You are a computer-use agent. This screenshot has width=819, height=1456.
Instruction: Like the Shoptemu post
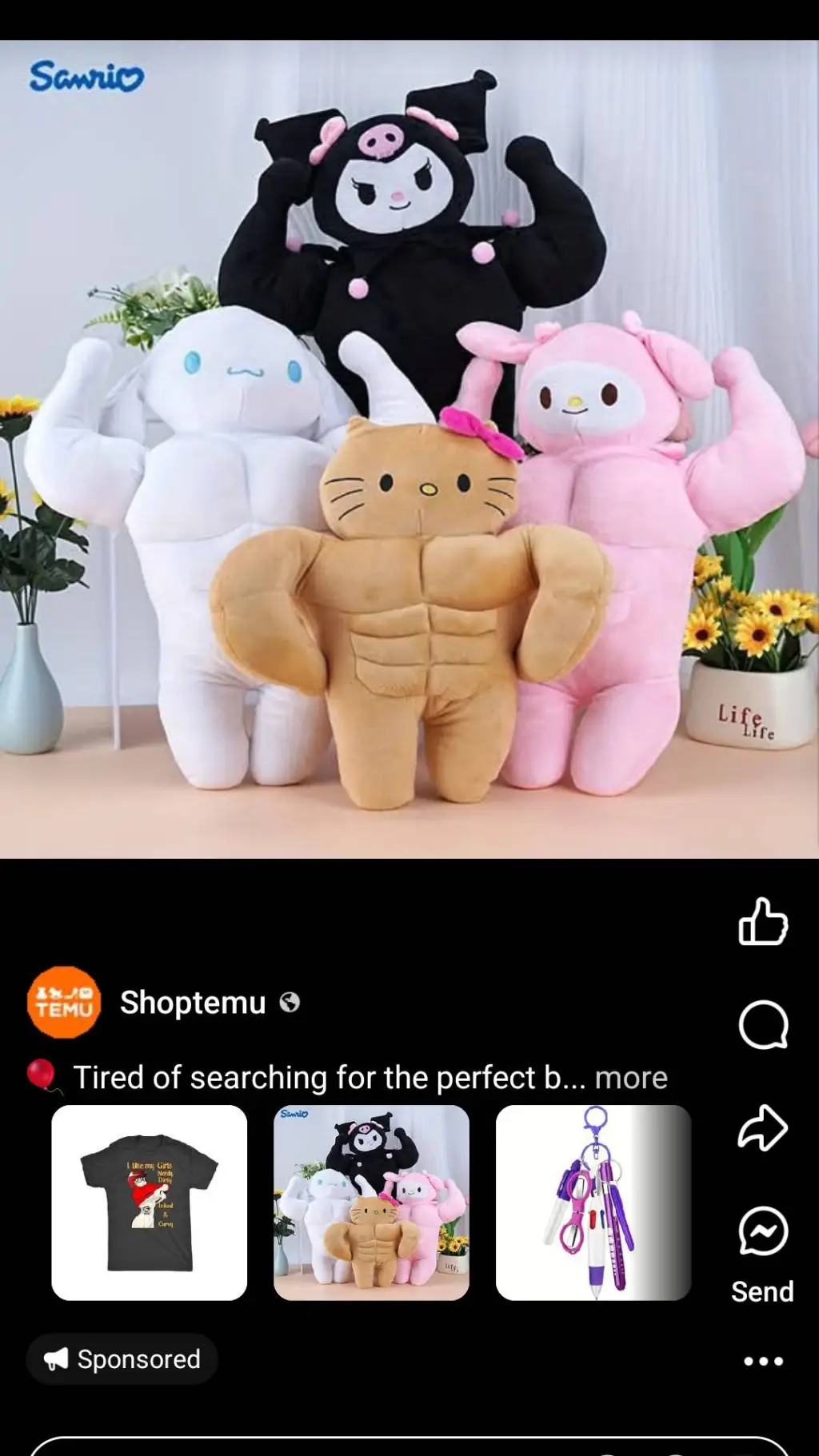click(763, 922)
